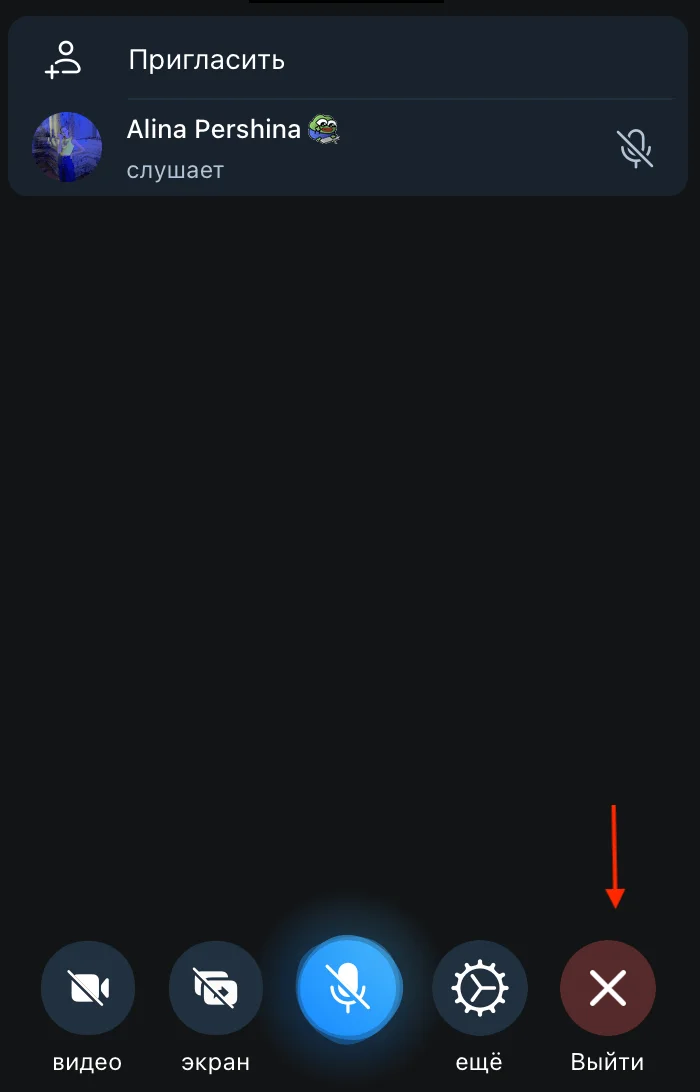Start screen sharing via экран button
The width and height of the screenshot is (700, 1092).
216,989
